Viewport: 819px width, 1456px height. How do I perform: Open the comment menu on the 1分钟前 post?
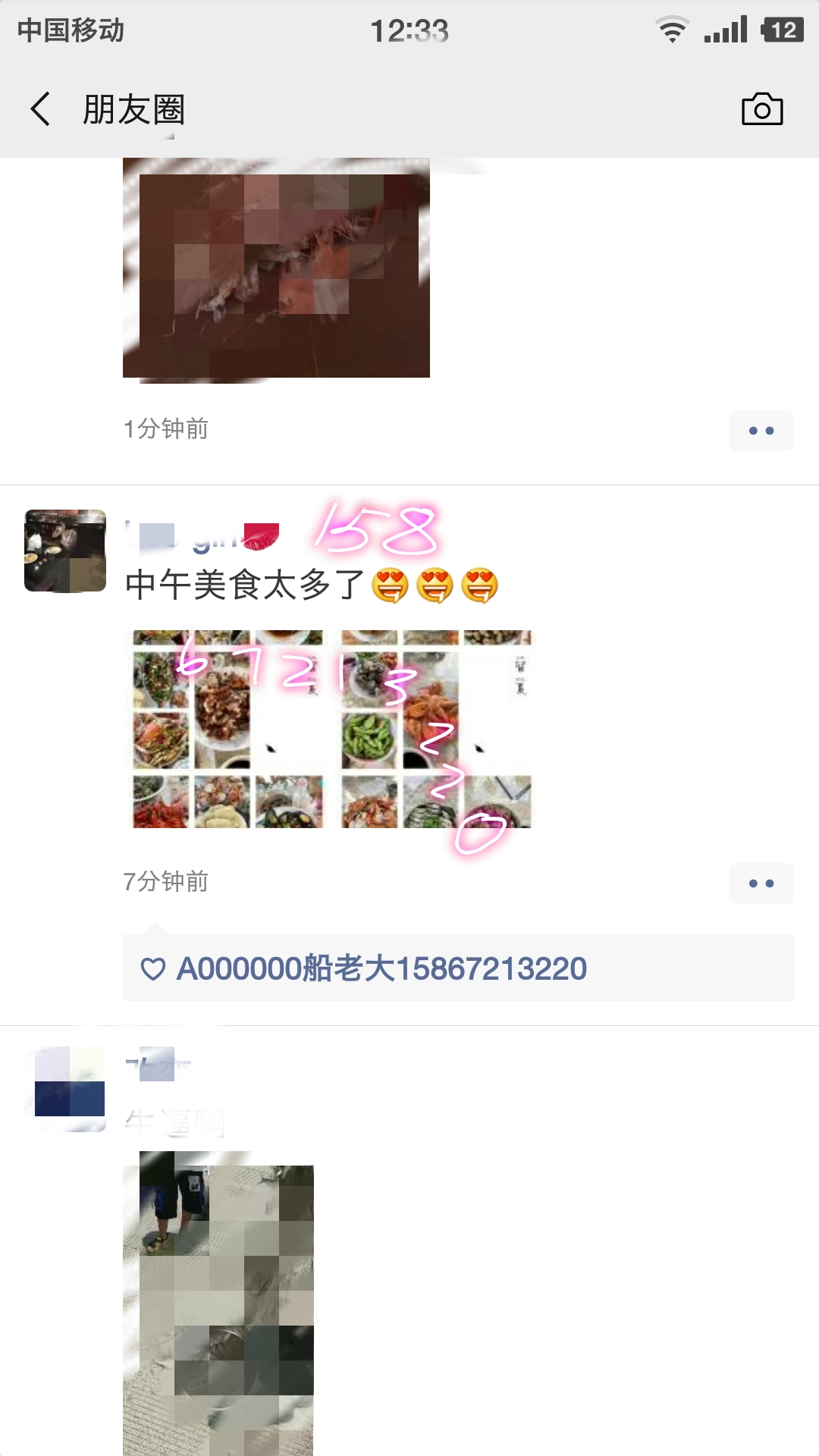pos(761,431)
